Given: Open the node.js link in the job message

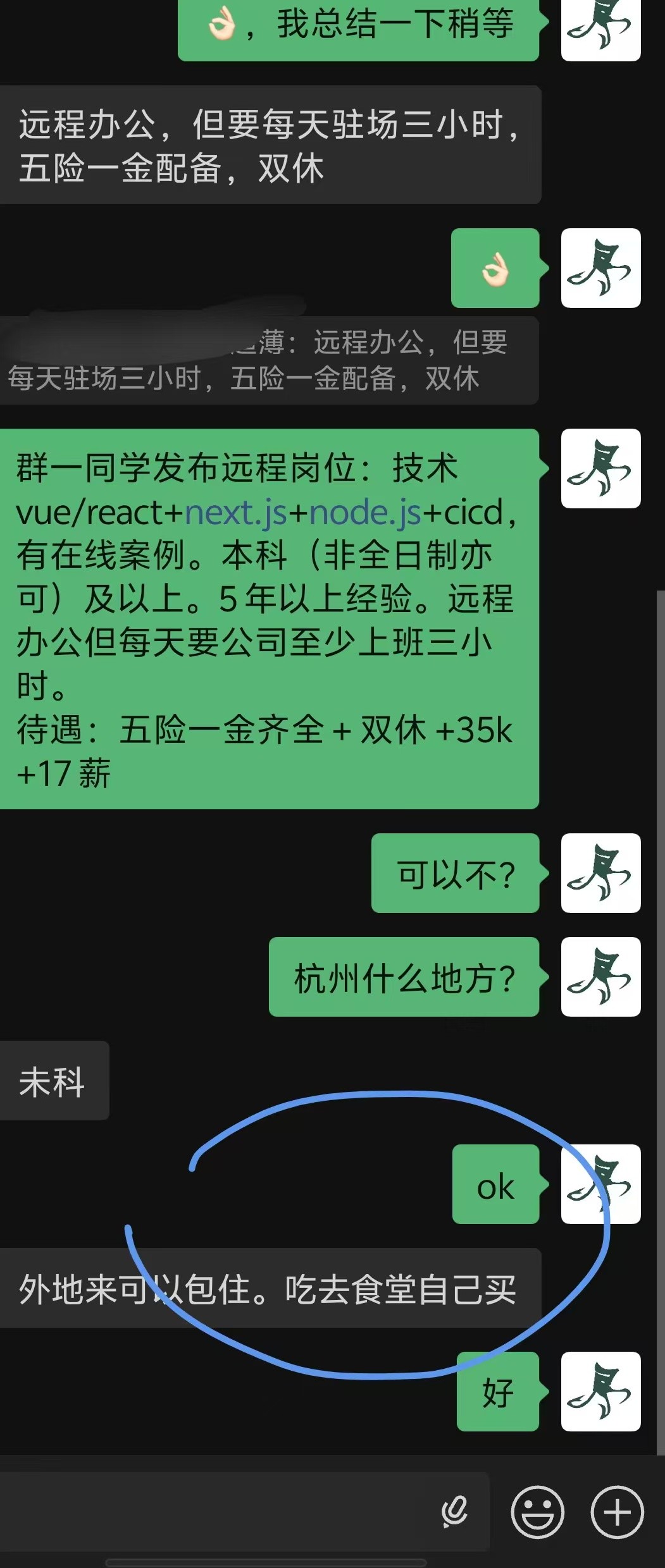Looking at the screenshot, I should 365,513.
